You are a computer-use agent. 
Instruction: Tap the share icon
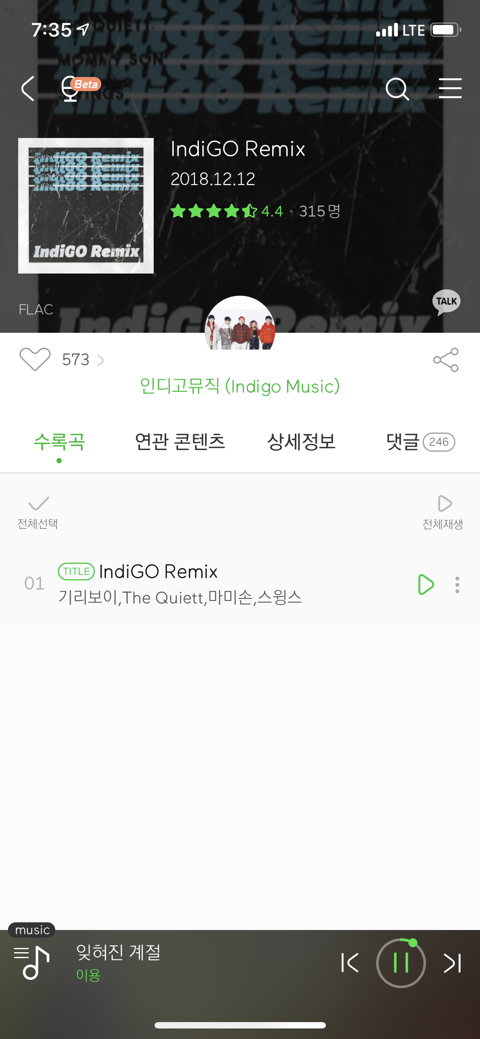click(446, 360)
